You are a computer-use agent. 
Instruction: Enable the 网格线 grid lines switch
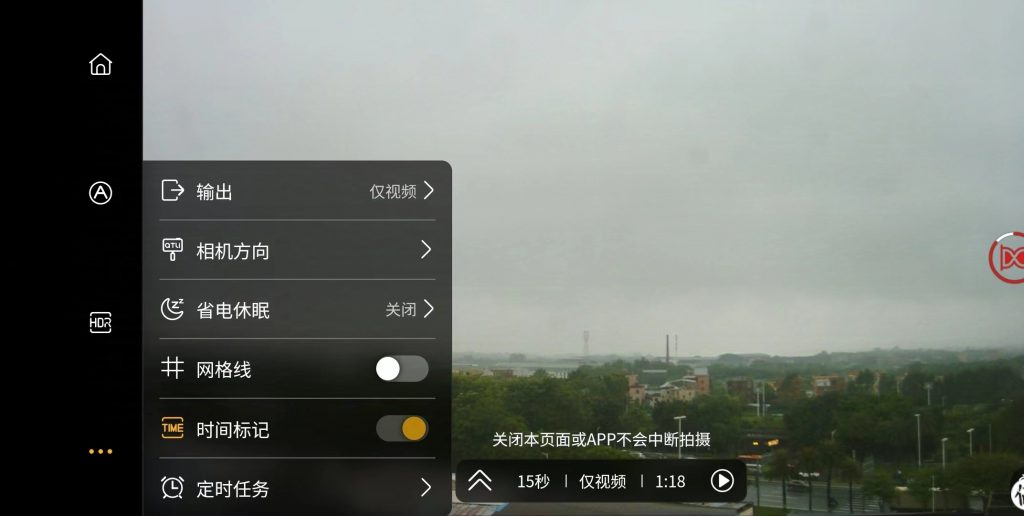coord(402,369)
